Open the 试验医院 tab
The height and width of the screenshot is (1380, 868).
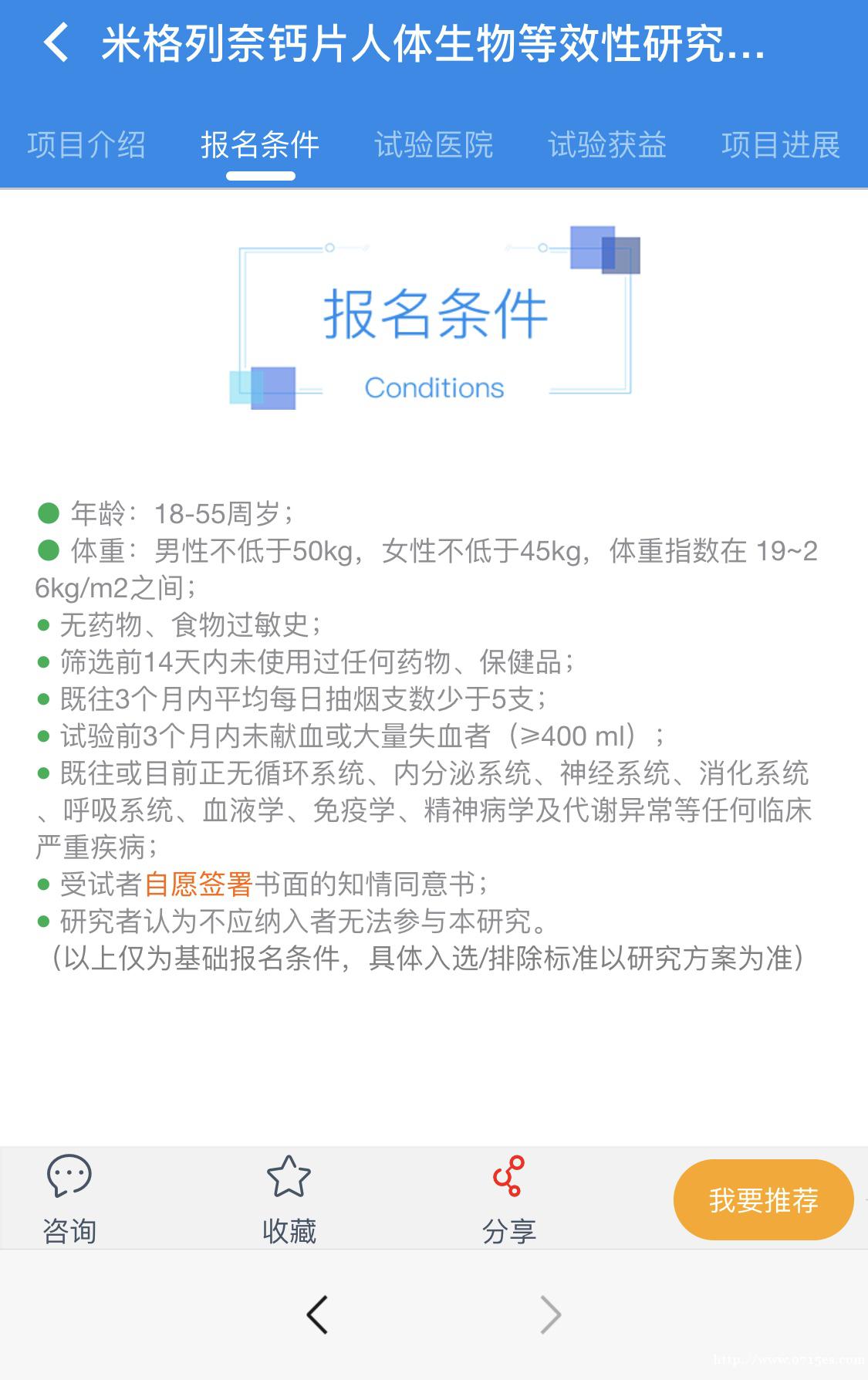click(434, 145)
